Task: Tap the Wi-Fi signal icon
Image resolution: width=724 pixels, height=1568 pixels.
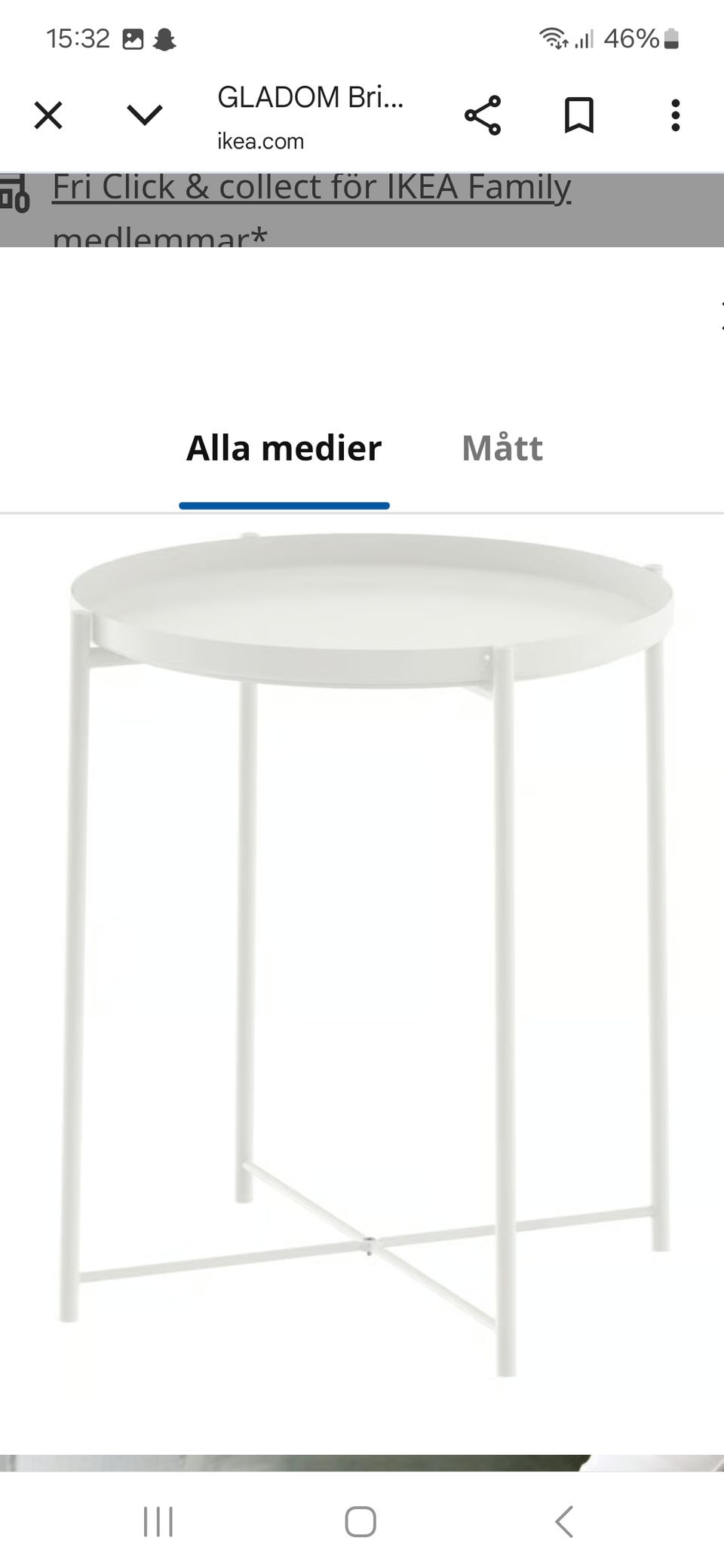Action: click(x=554, y=37)
